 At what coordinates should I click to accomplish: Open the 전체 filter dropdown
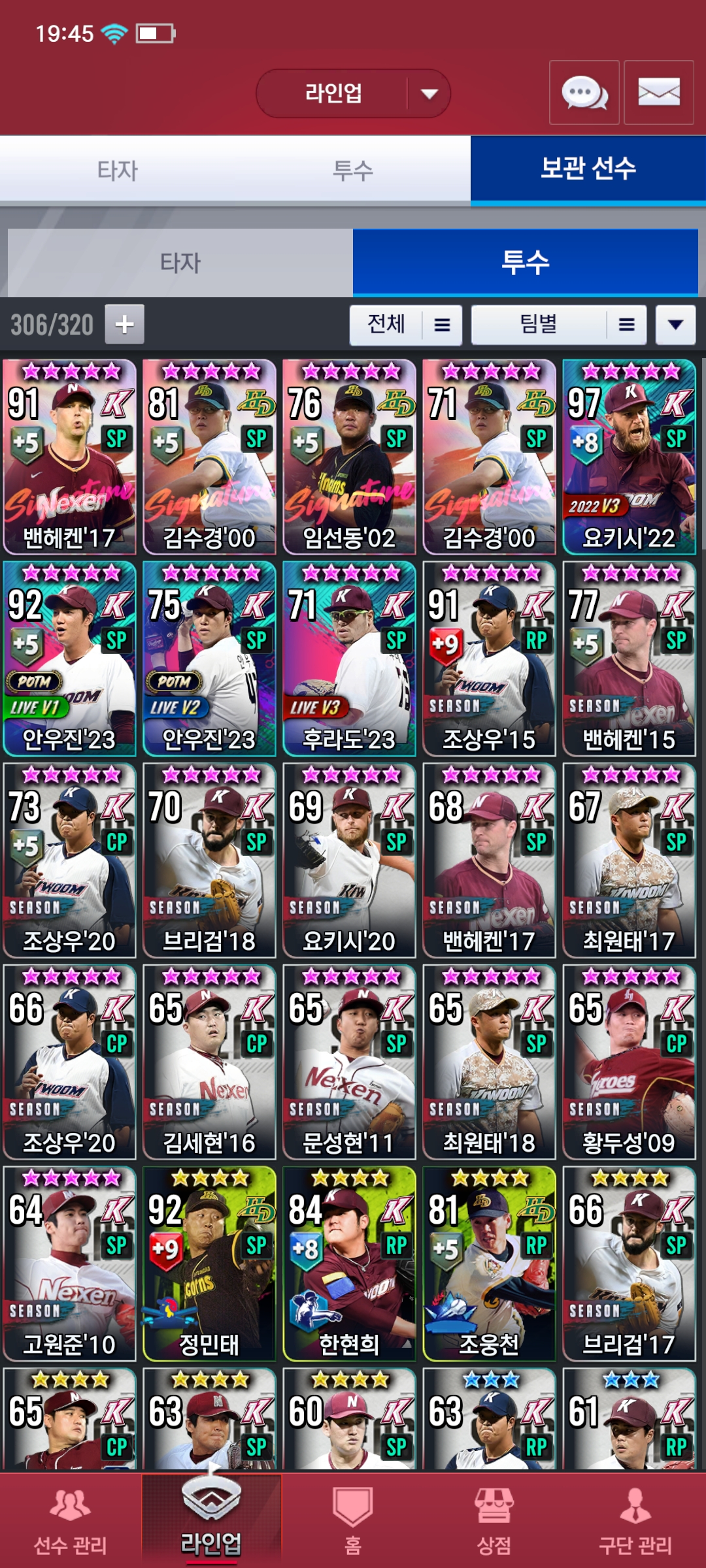coord(406,325)
